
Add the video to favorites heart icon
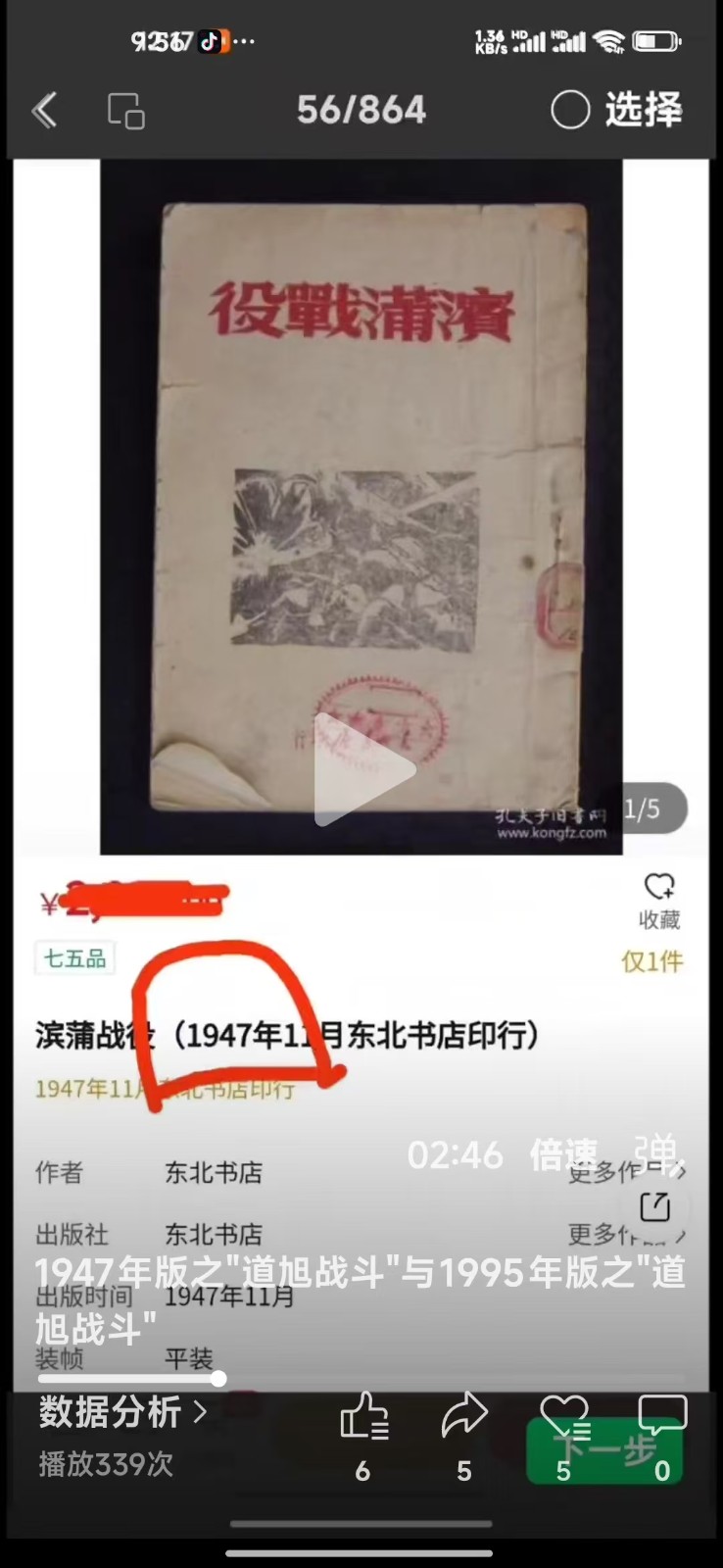click(564, 1418)
